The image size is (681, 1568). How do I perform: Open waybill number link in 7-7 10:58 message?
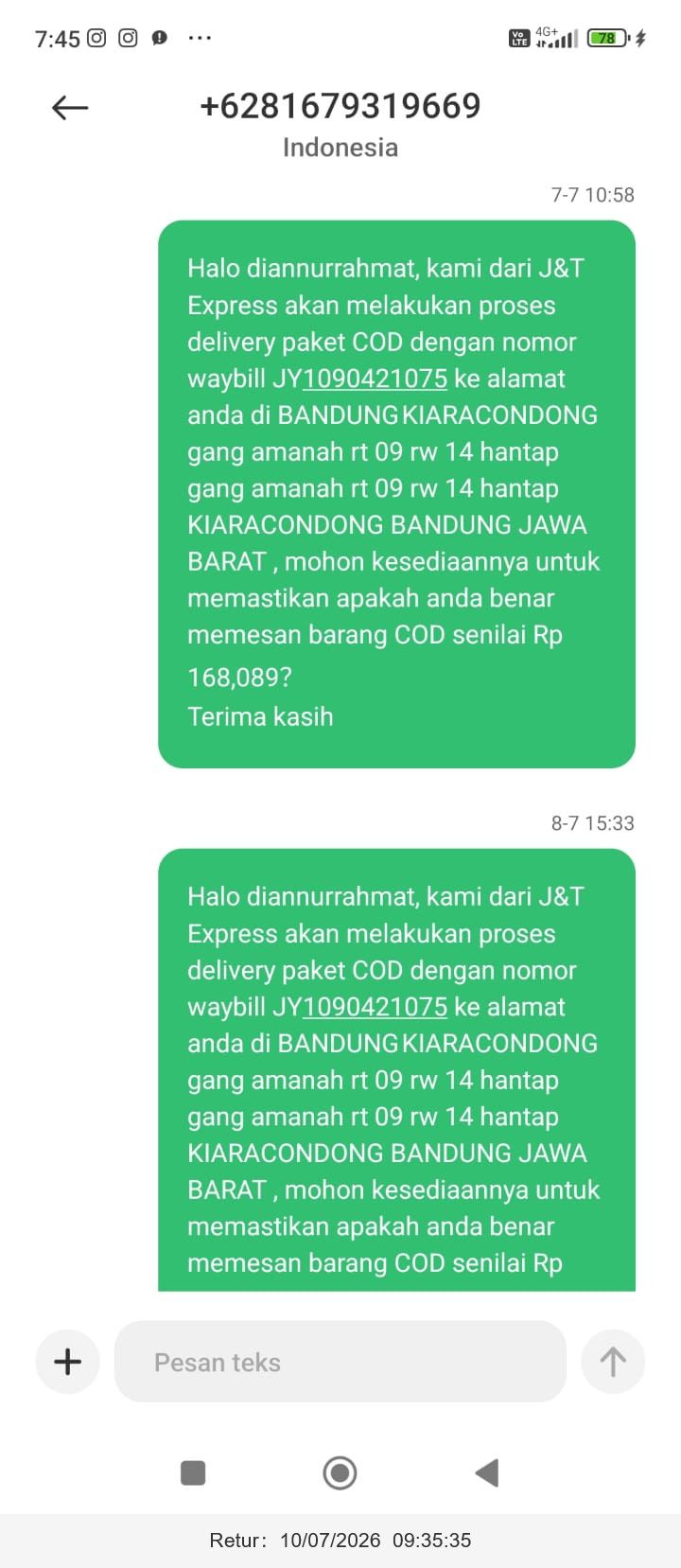coord(375,379)
